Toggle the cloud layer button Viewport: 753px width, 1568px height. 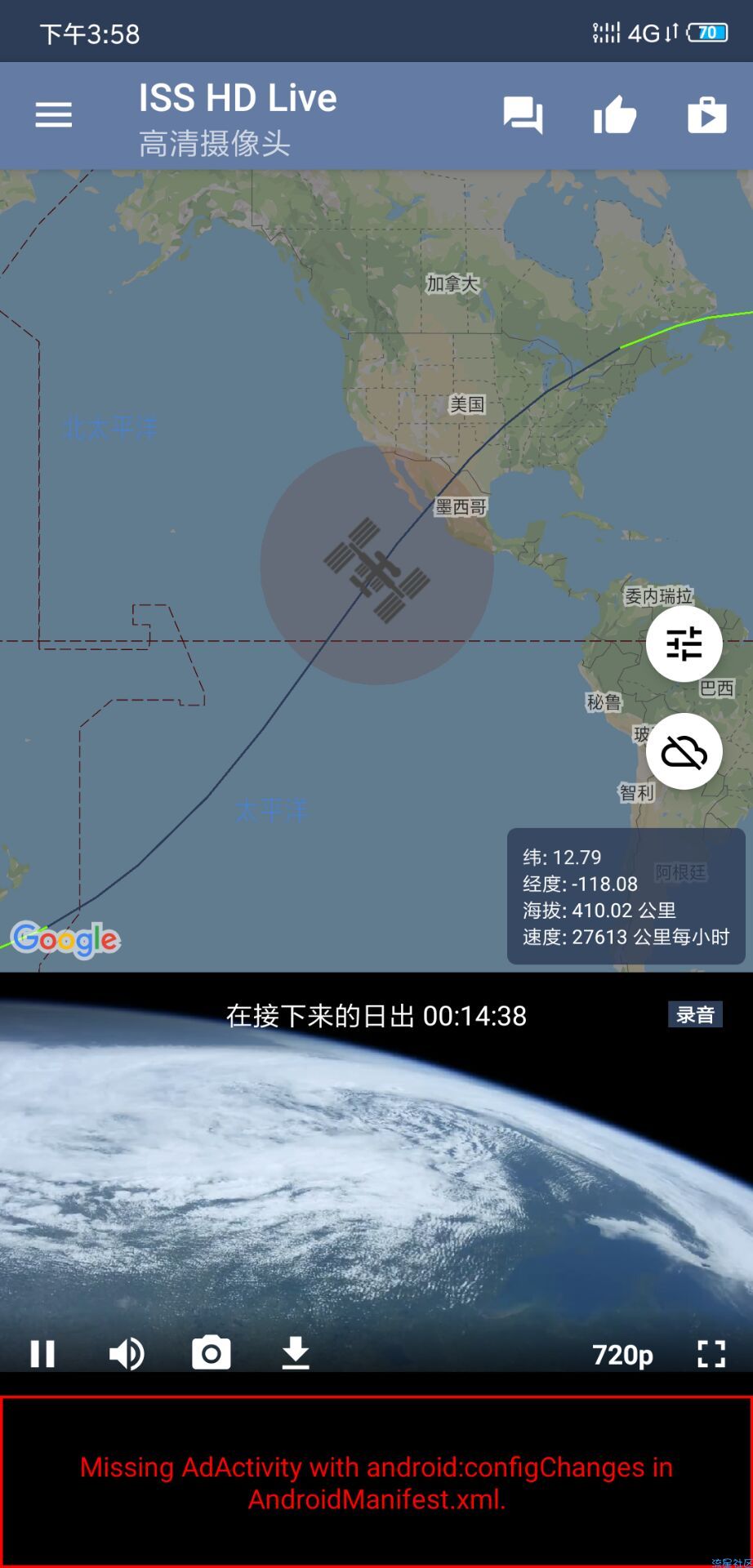point(684,752)
